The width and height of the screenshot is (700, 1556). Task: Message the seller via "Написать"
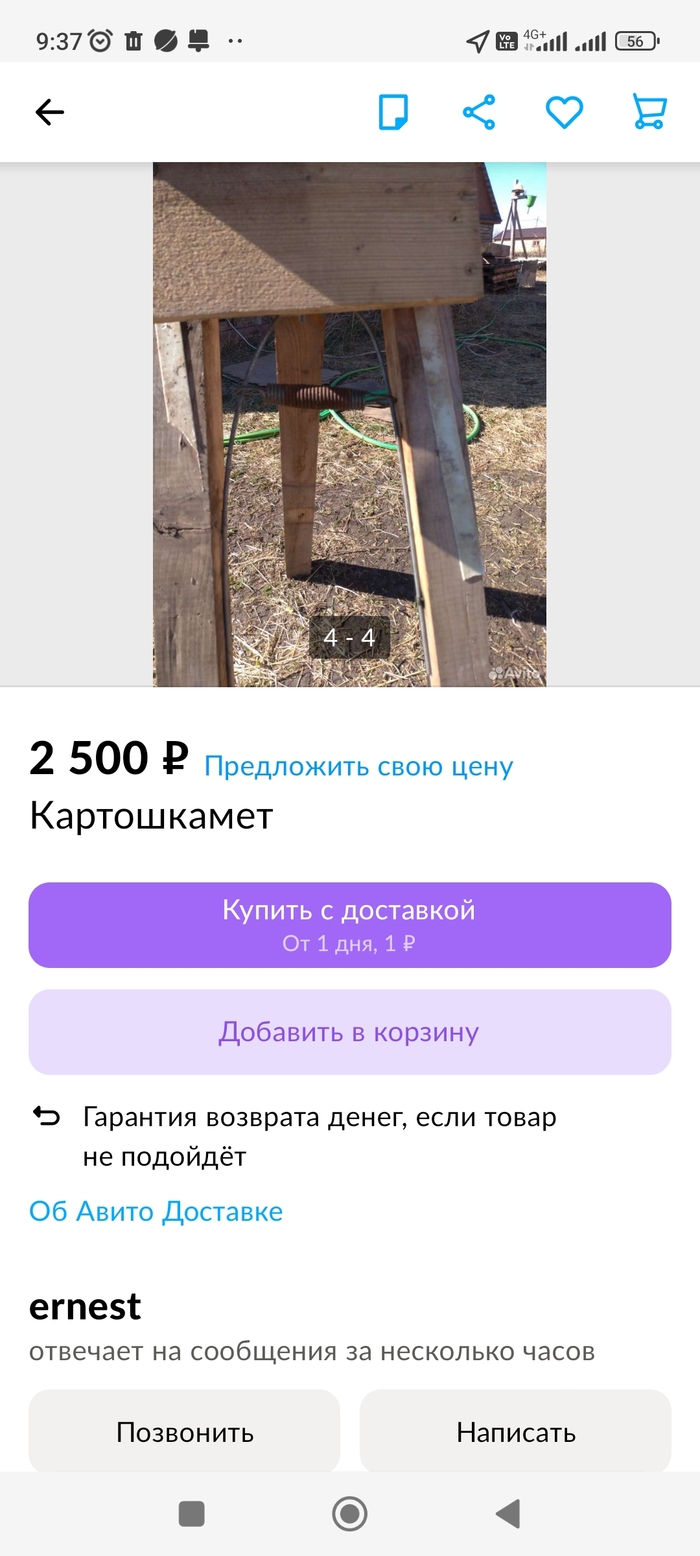pyautogui.click(x=515, y=1432)
